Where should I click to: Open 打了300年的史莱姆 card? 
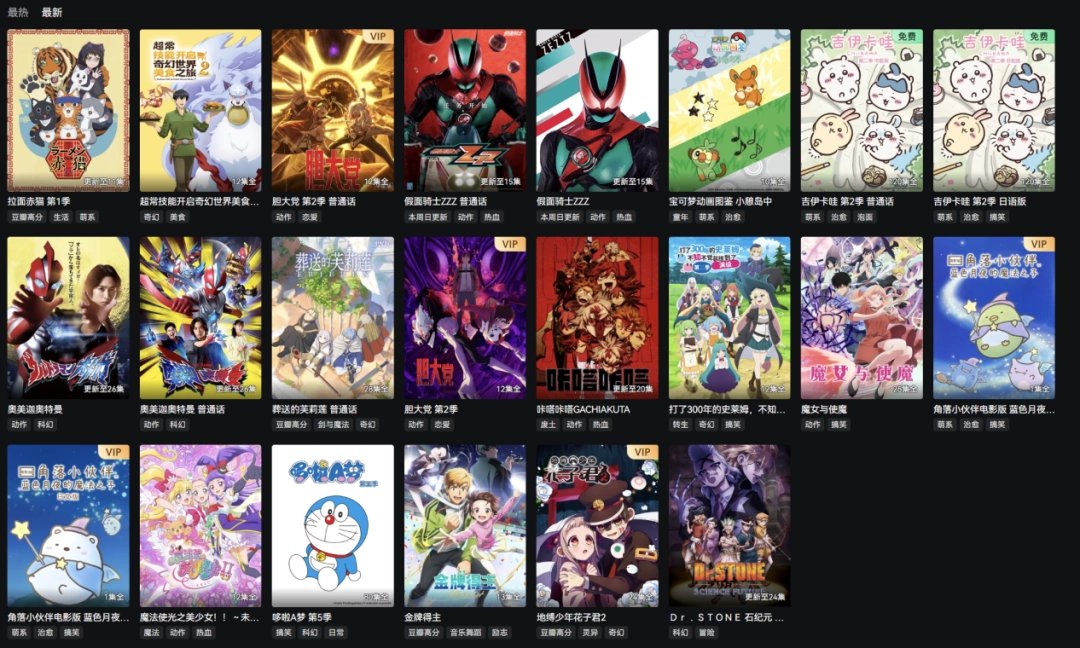click(x=729, y=318)
